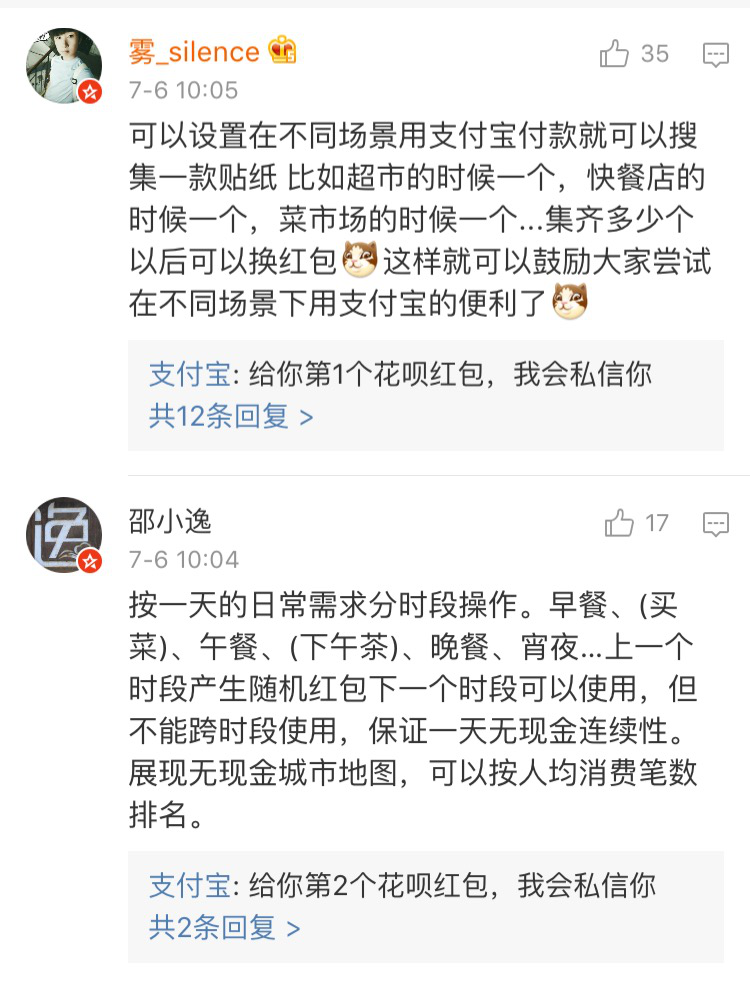Open 雾_silence's profile avatar
This screenshot has height=987, width=750.
pos(64,66)
